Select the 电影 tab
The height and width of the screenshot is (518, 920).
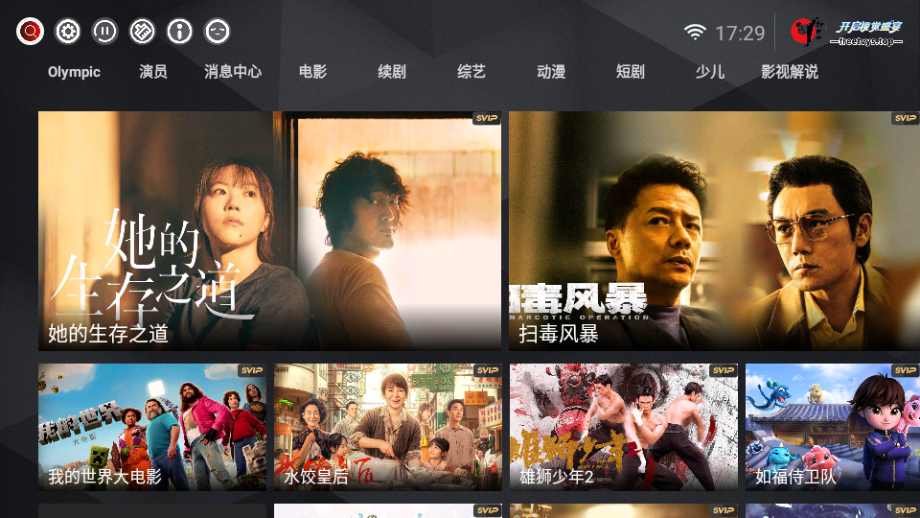pyautogui.click(x=313, y=72)
